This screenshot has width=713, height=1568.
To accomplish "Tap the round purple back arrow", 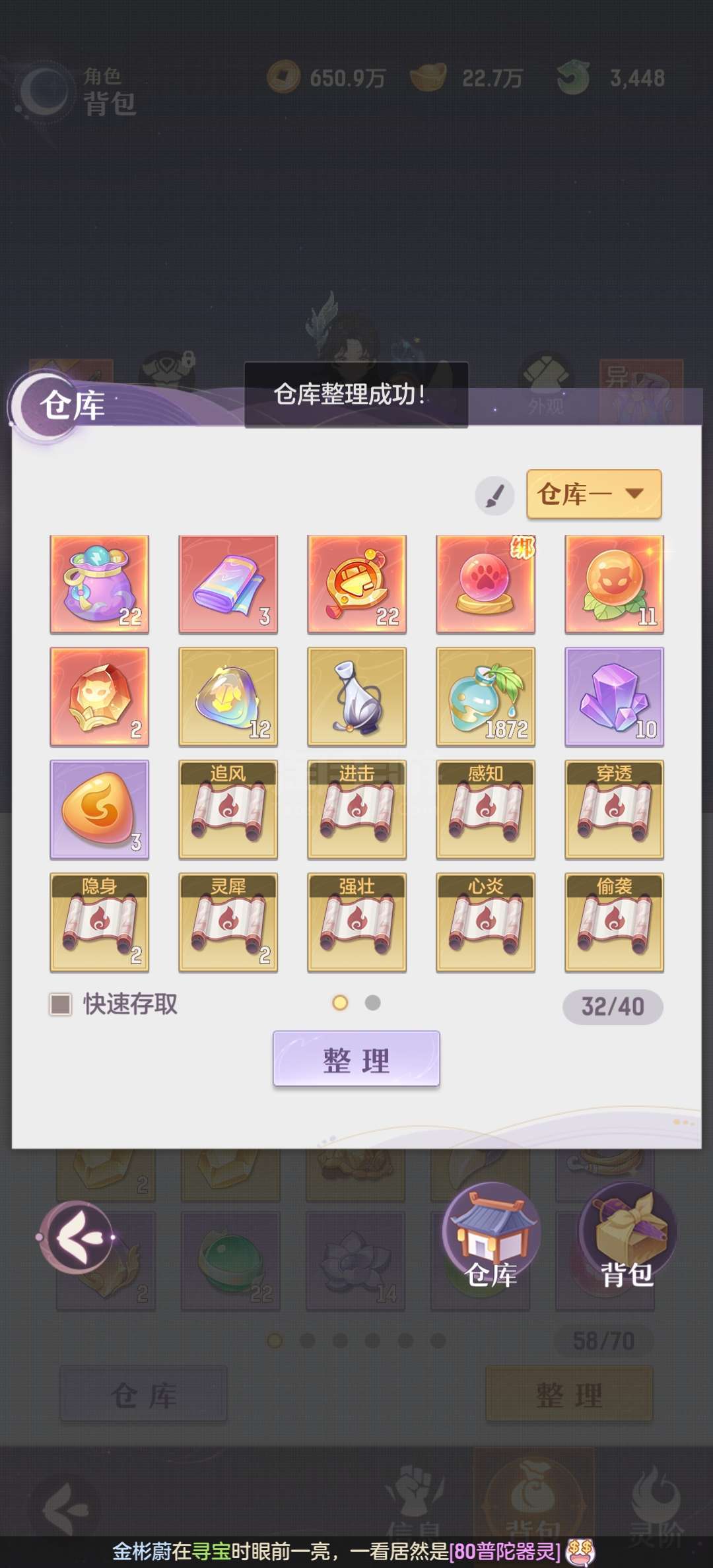I will [x=76, y=1237].
